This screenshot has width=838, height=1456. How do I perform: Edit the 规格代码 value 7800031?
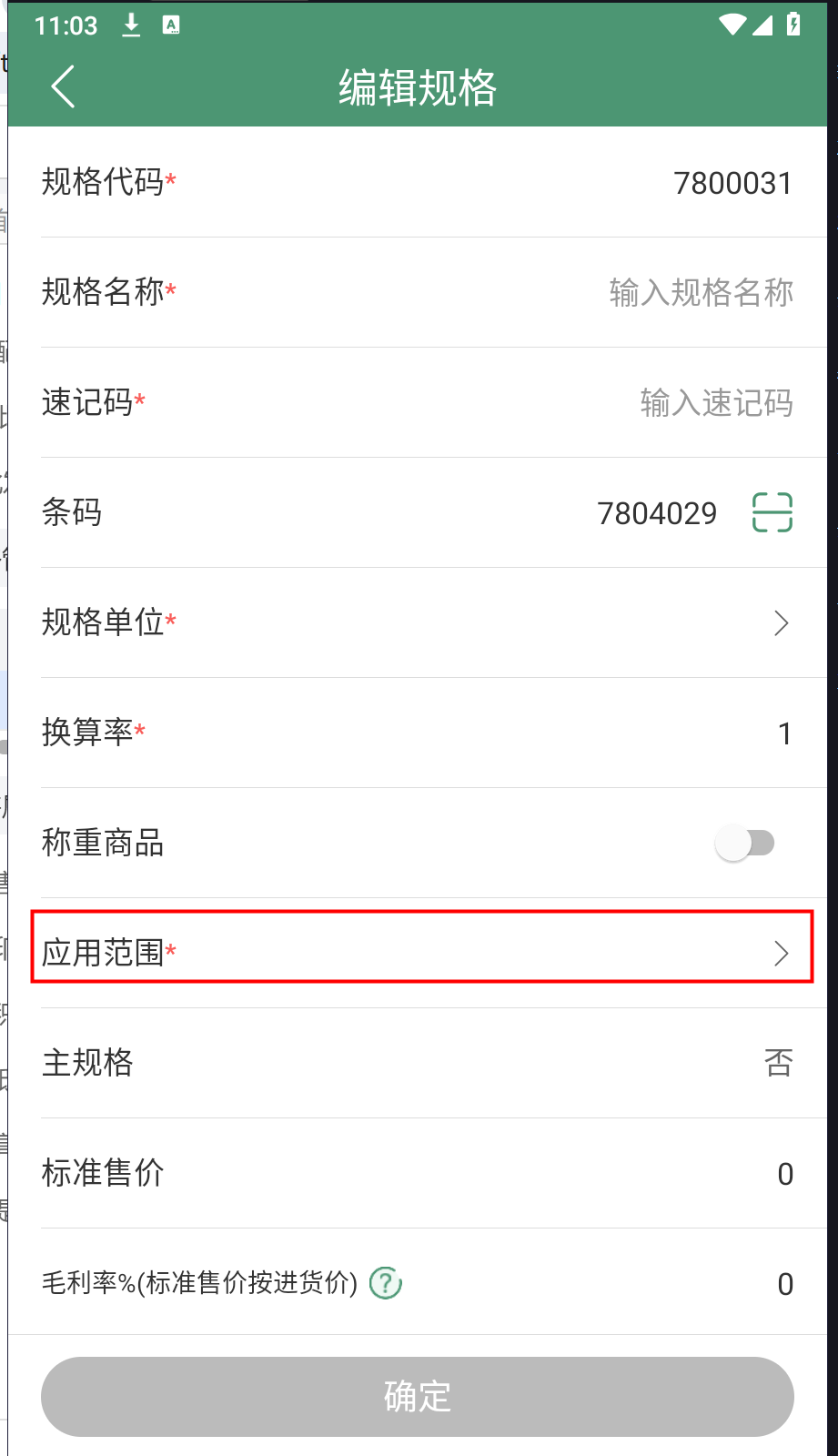(x=733, y=183)
